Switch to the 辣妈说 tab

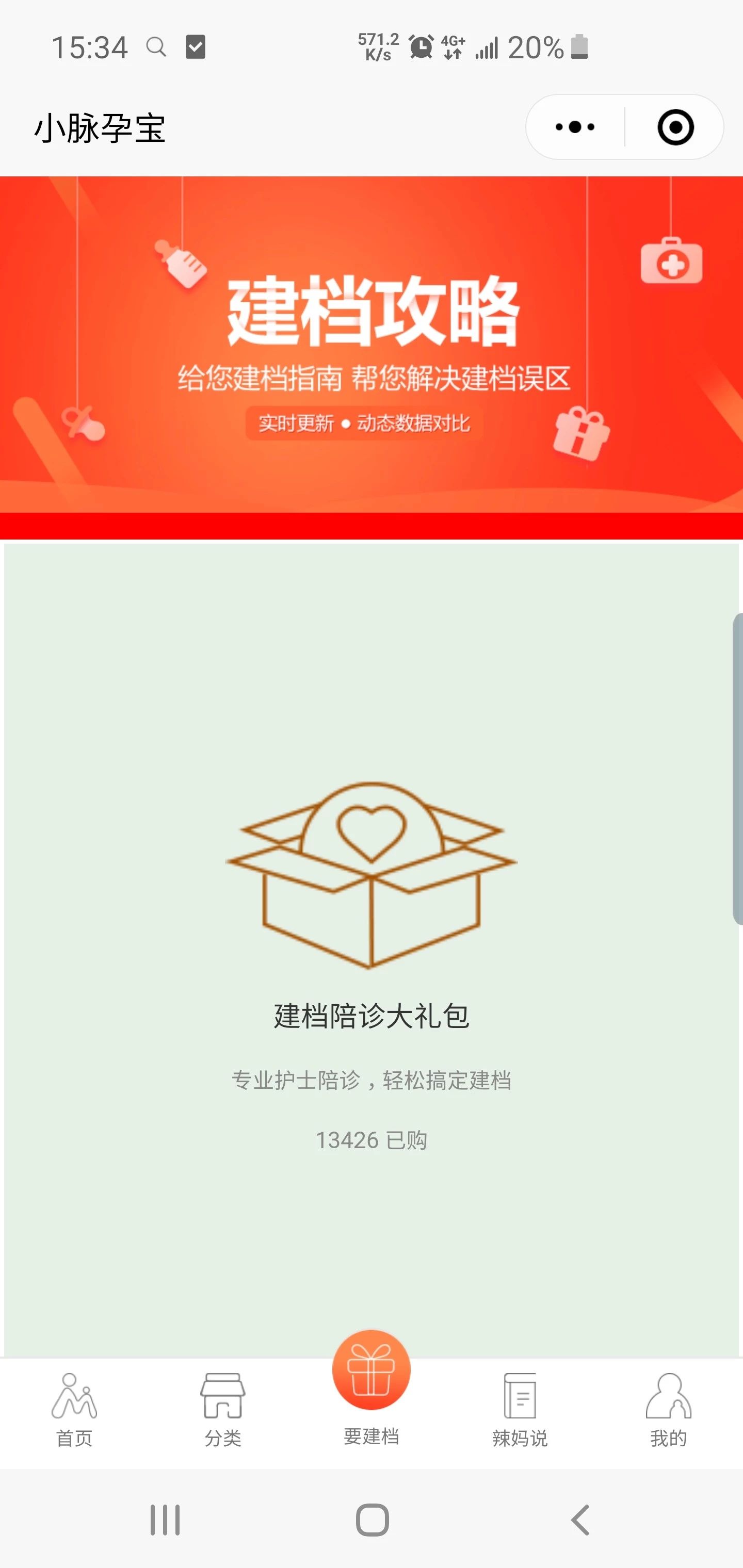pyautogui.click(x=520, y=1410)
